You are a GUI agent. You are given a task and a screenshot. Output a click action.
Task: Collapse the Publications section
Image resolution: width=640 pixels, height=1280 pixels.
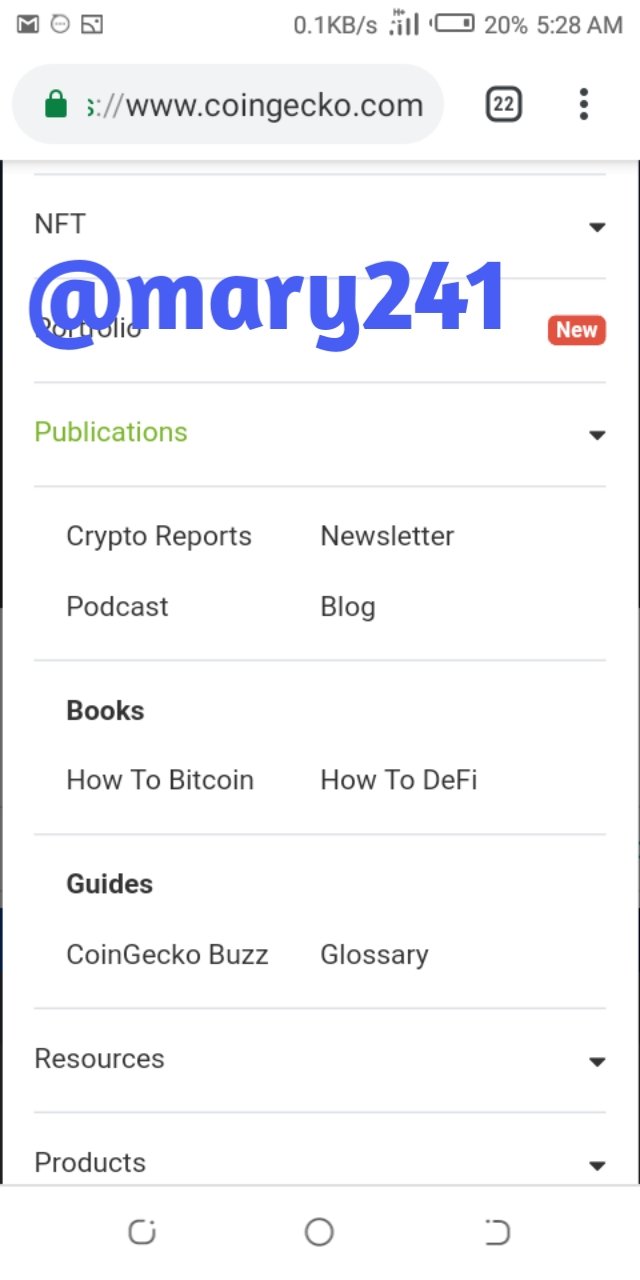tap(320, 434)
